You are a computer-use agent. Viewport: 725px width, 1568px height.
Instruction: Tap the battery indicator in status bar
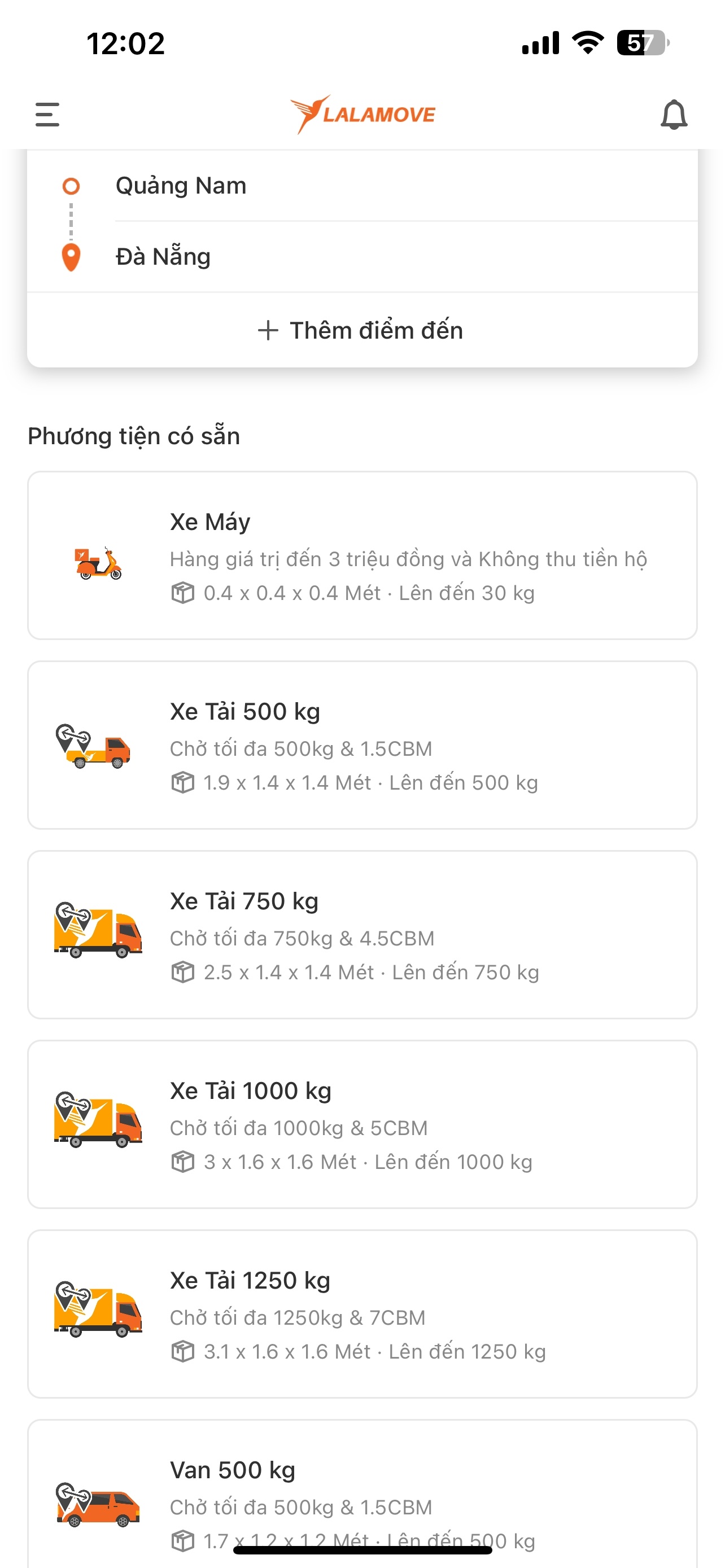click(x=641, y=43)
